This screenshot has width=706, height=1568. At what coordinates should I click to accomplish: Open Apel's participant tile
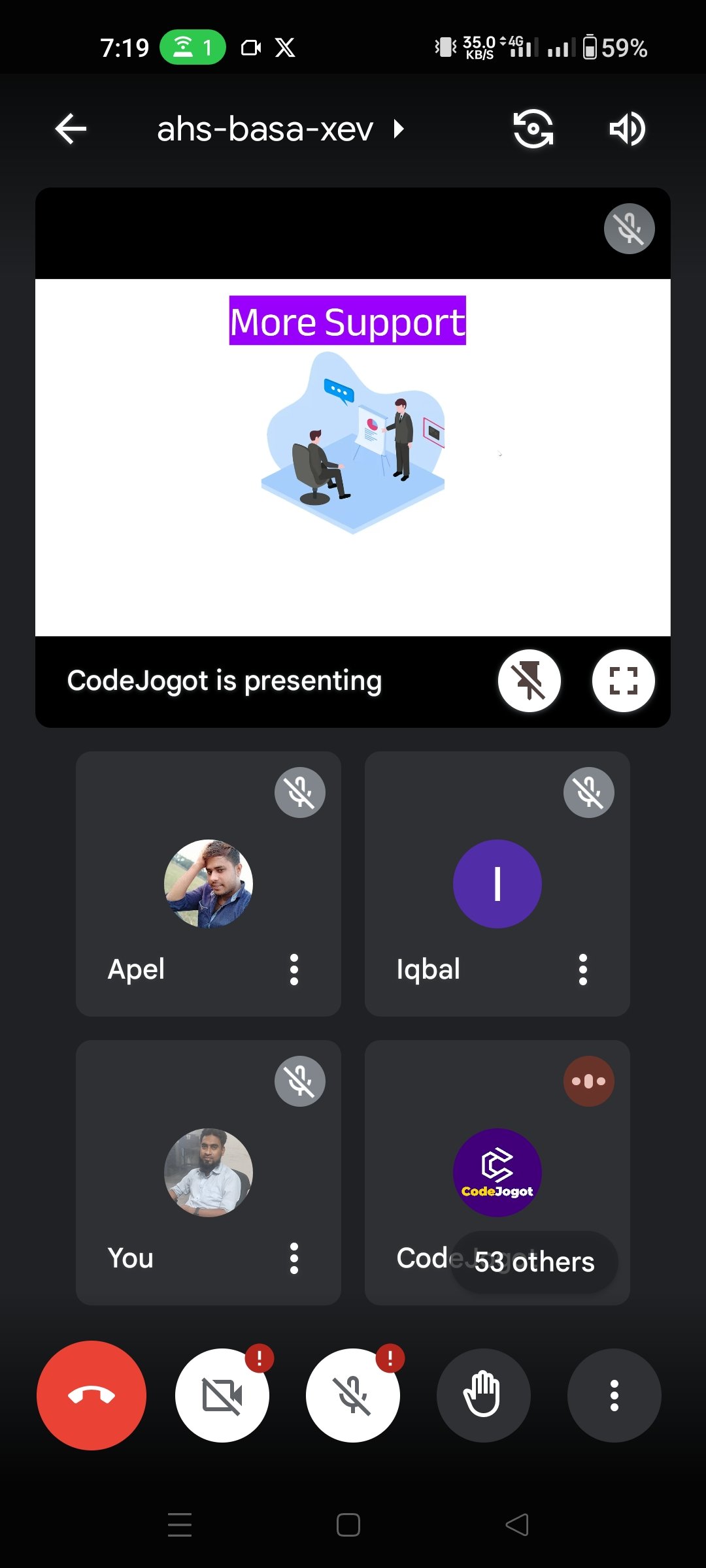208,883
